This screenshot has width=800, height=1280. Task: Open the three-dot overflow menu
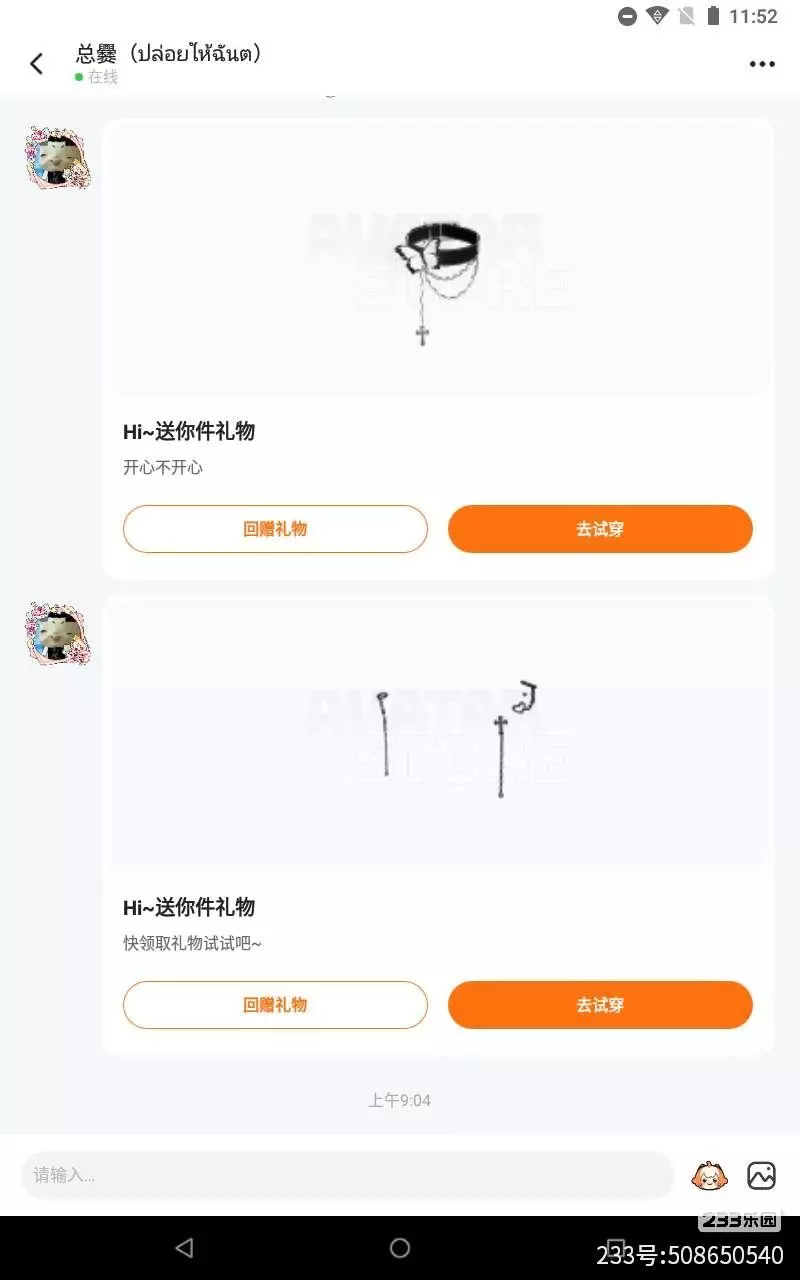[x=762, y=64]
